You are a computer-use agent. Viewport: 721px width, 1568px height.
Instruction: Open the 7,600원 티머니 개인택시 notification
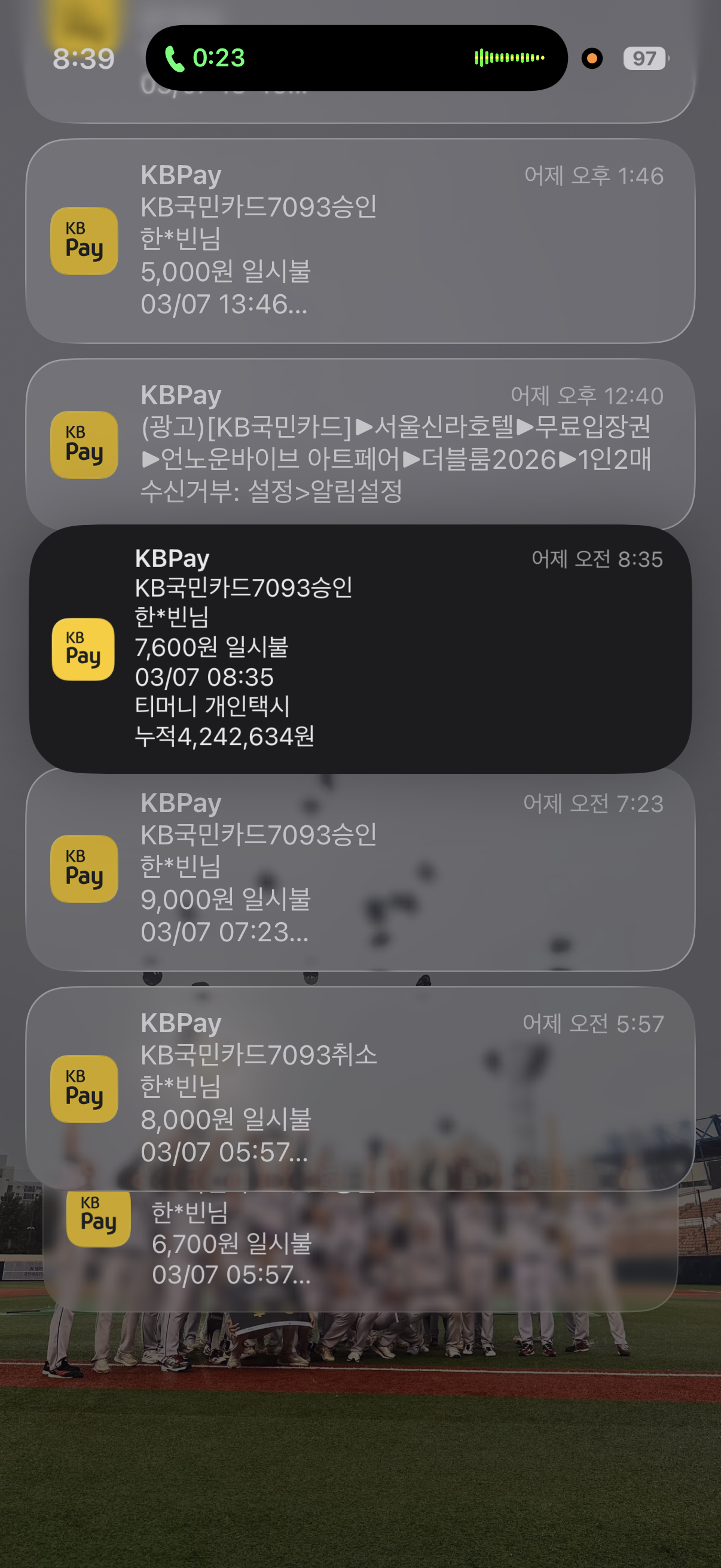360,649
